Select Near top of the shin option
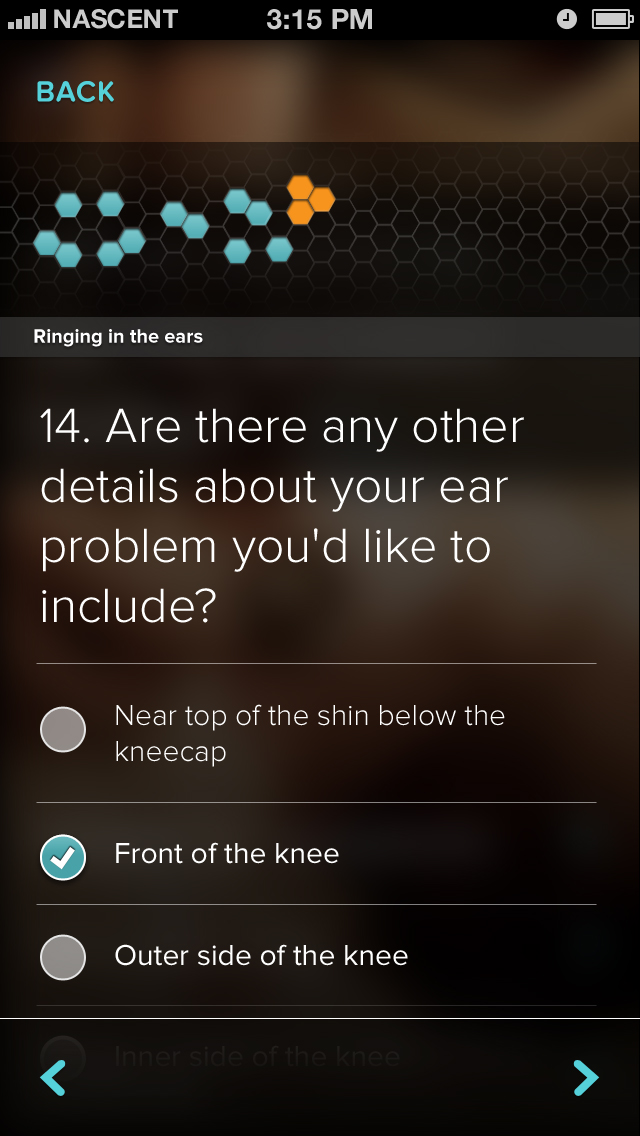 63,730
